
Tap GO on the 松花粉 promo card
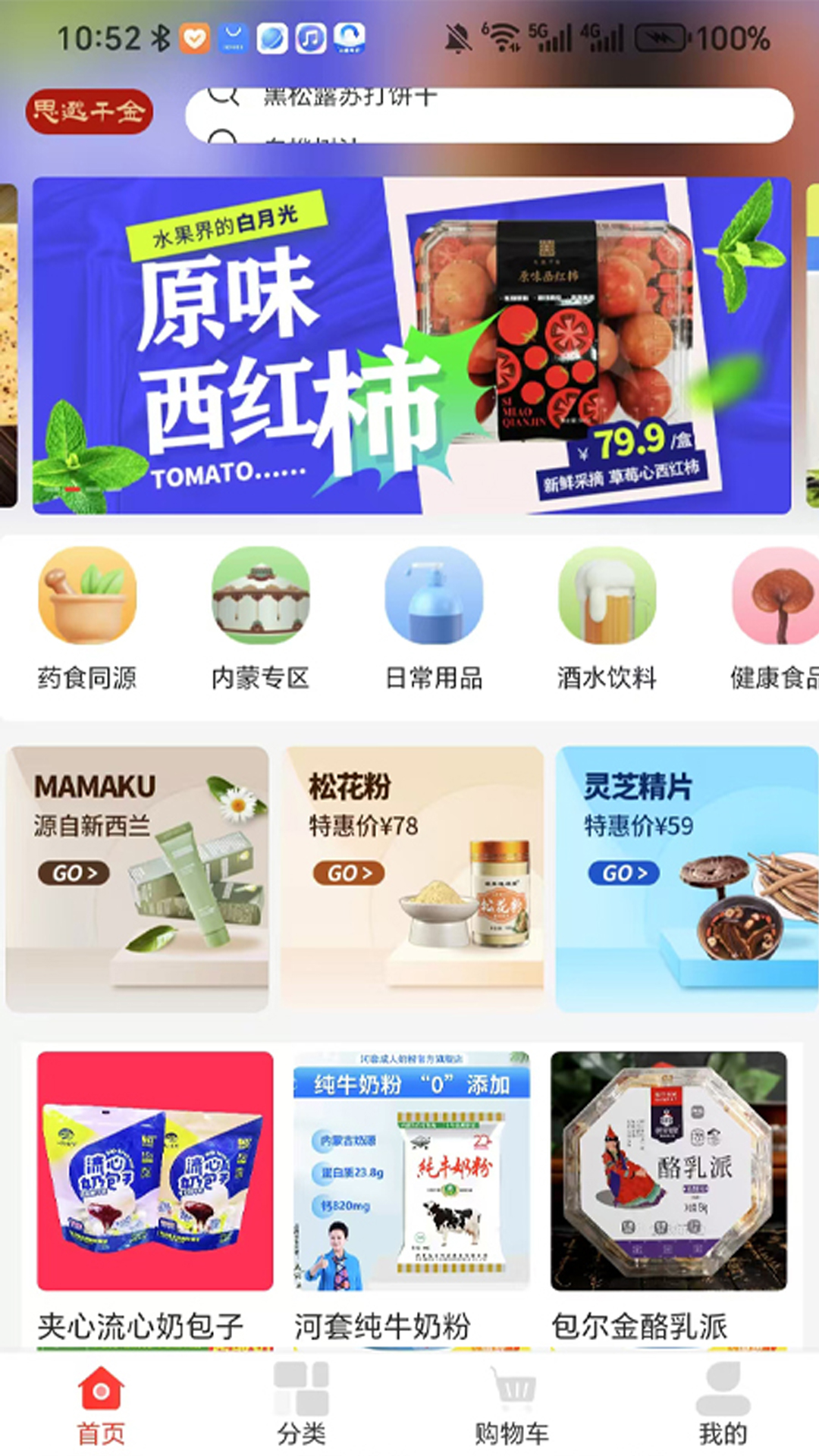coord(347,873)
